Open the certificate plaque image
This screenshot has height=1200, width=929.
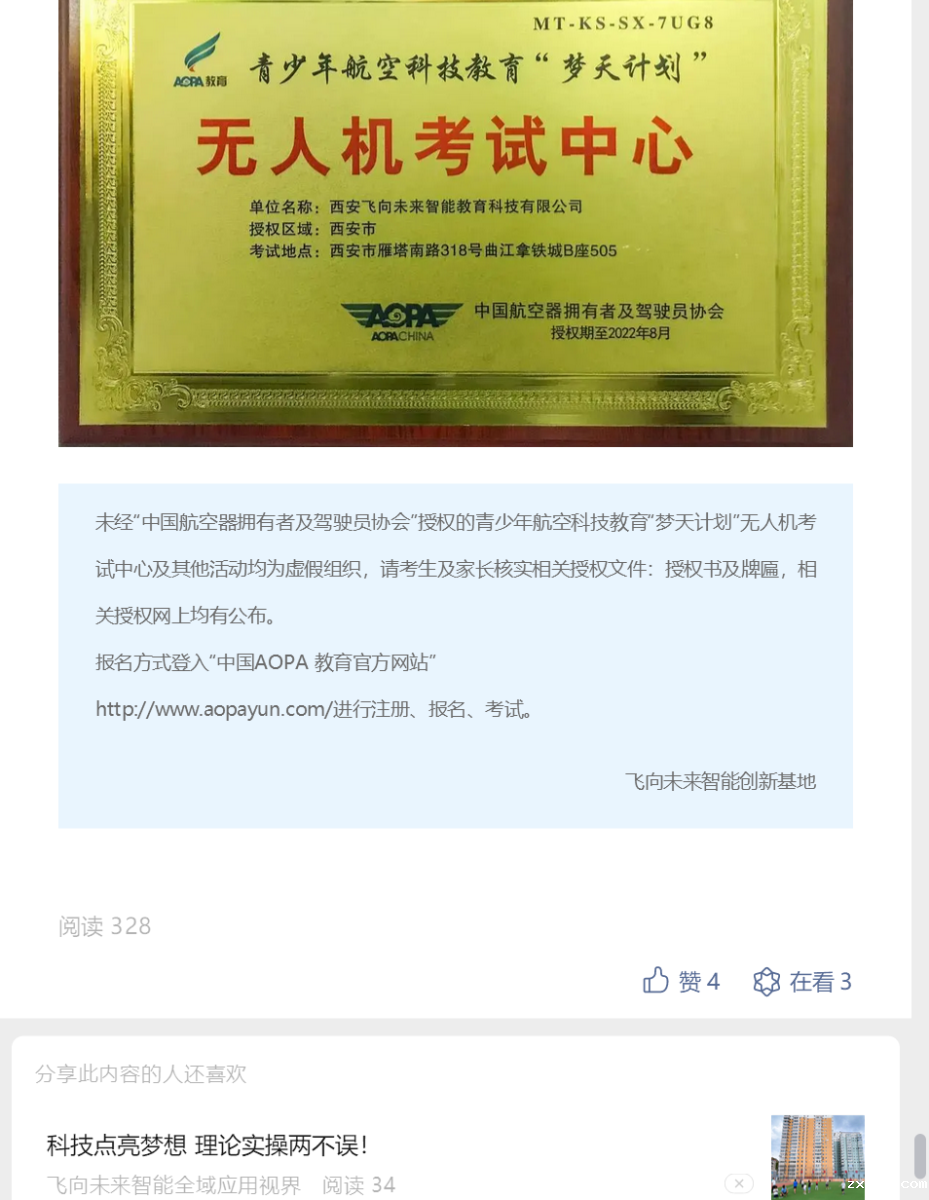[455, 220]
